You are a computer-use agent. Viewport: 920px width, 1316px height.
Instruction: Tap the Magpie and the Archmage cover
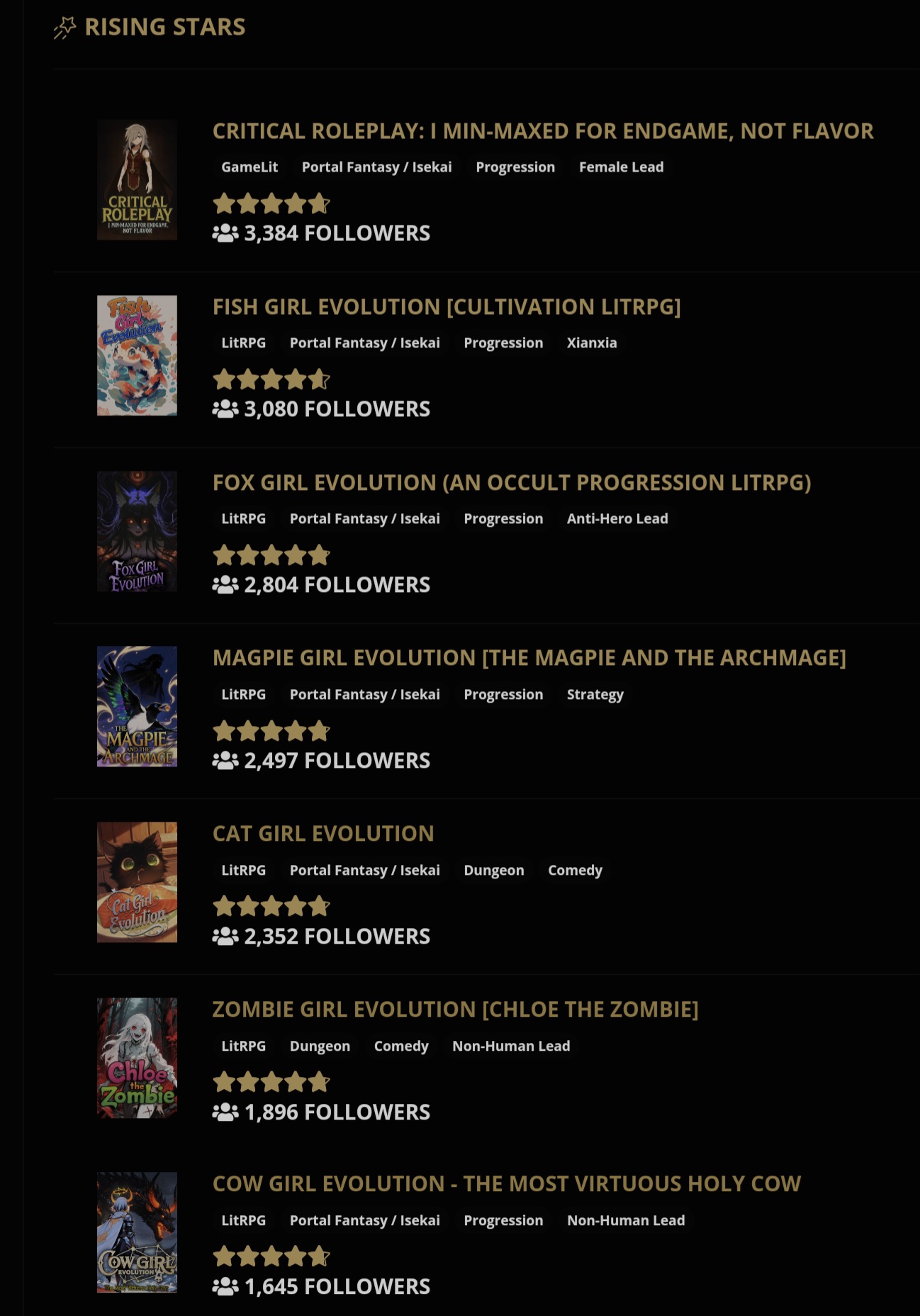137,706
